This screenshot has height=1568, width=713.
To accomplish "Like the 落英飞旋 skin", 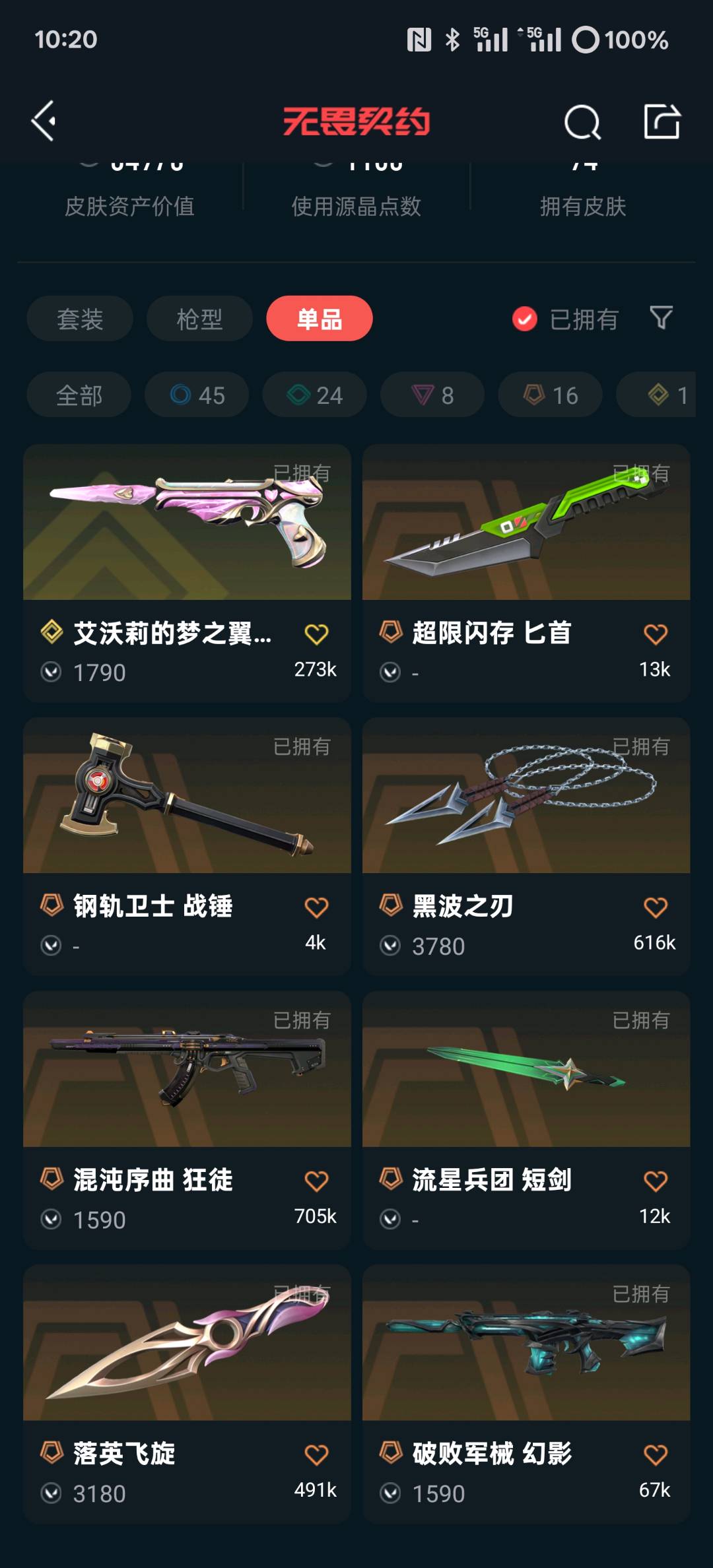I will point(316,1454).
